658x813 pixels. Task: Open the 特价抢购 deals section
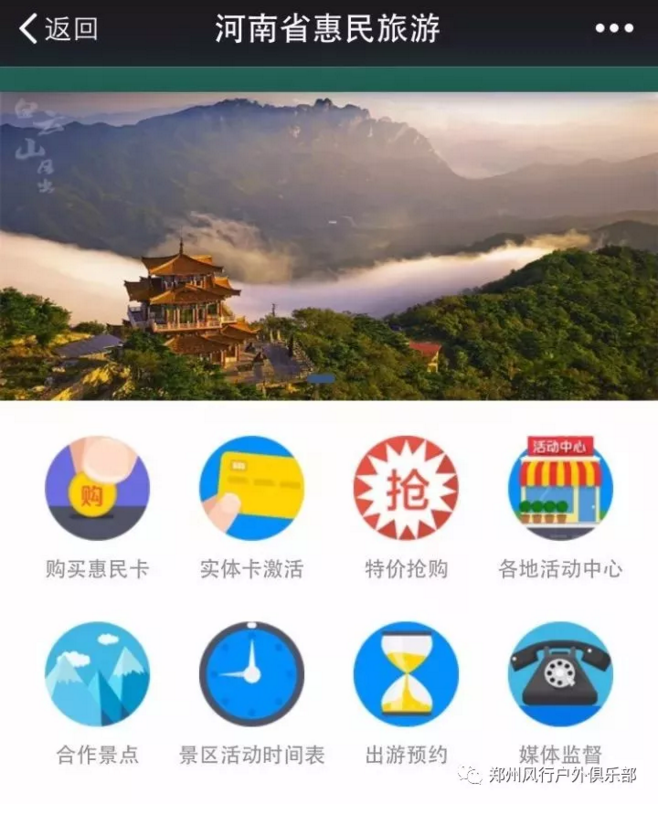[x=406, y=489]
